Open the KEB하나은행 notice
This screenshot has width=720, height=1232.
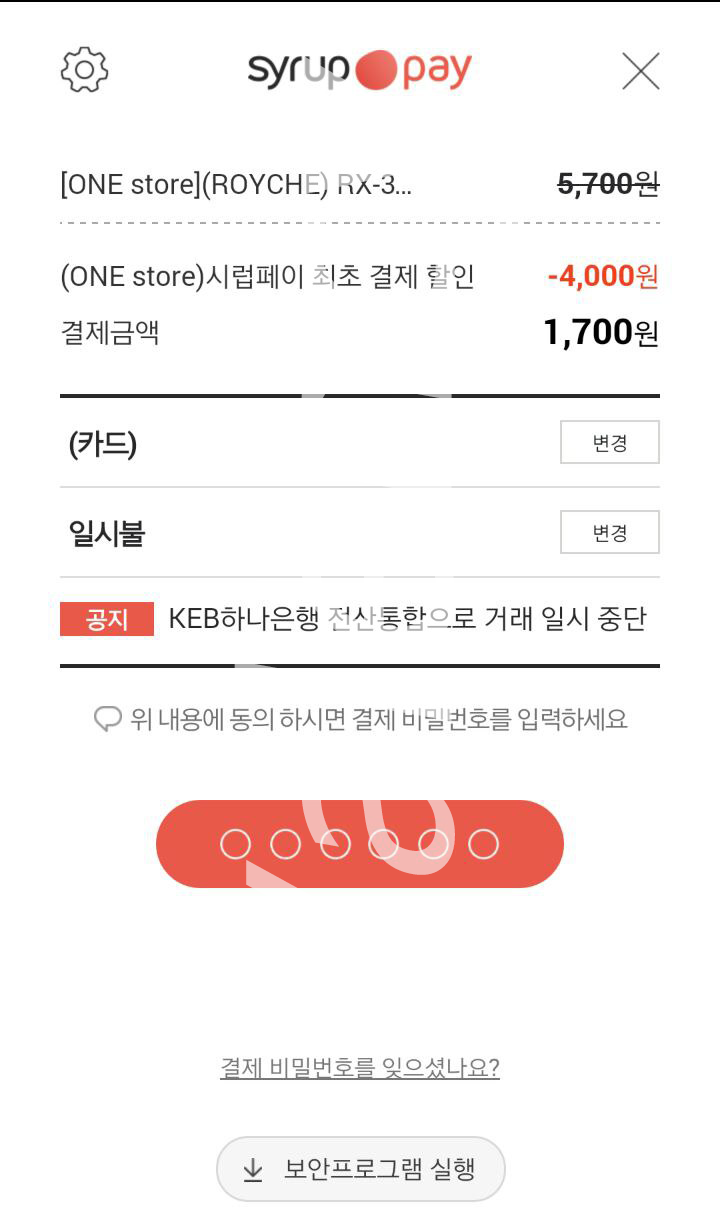(360, 620)
